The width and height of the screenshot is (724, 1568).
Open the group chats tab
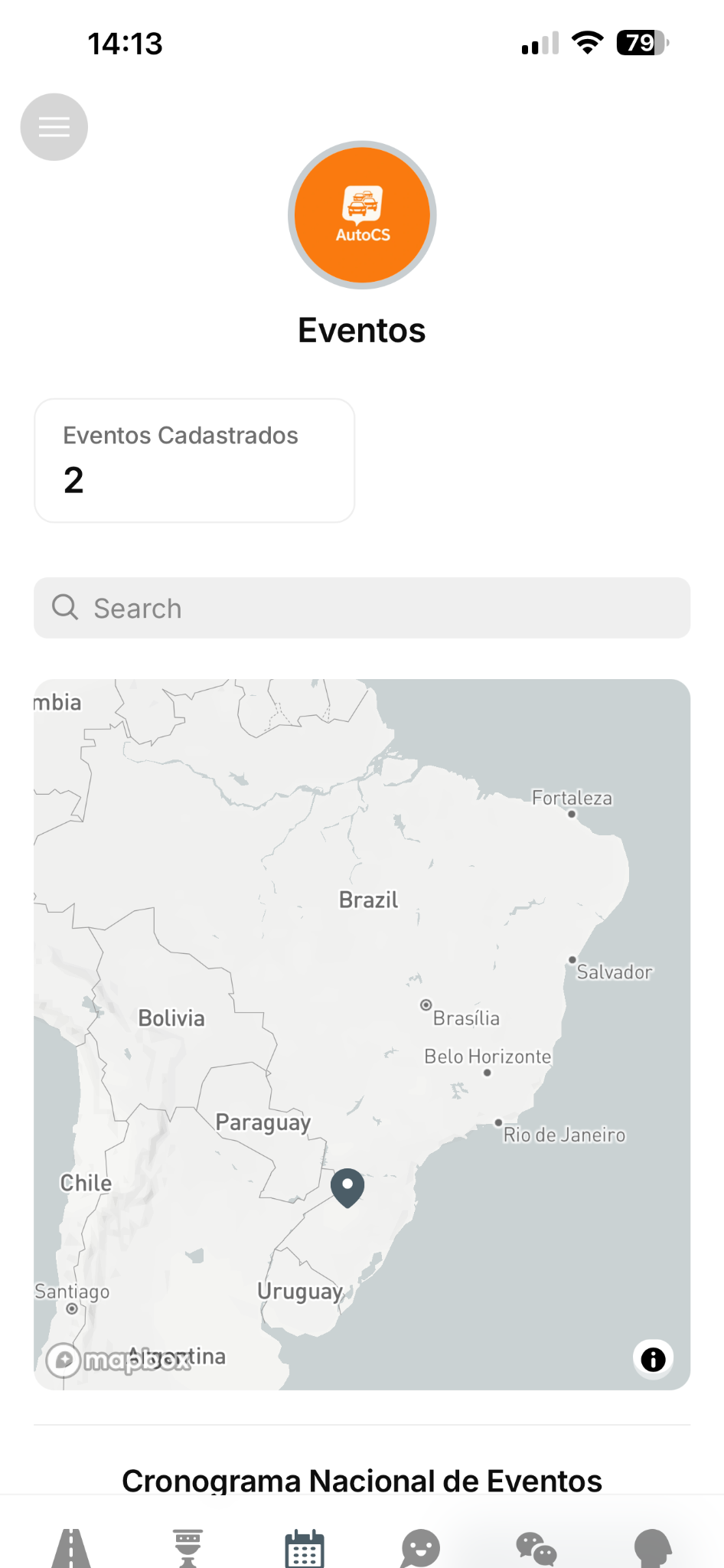coord(536,1547)
